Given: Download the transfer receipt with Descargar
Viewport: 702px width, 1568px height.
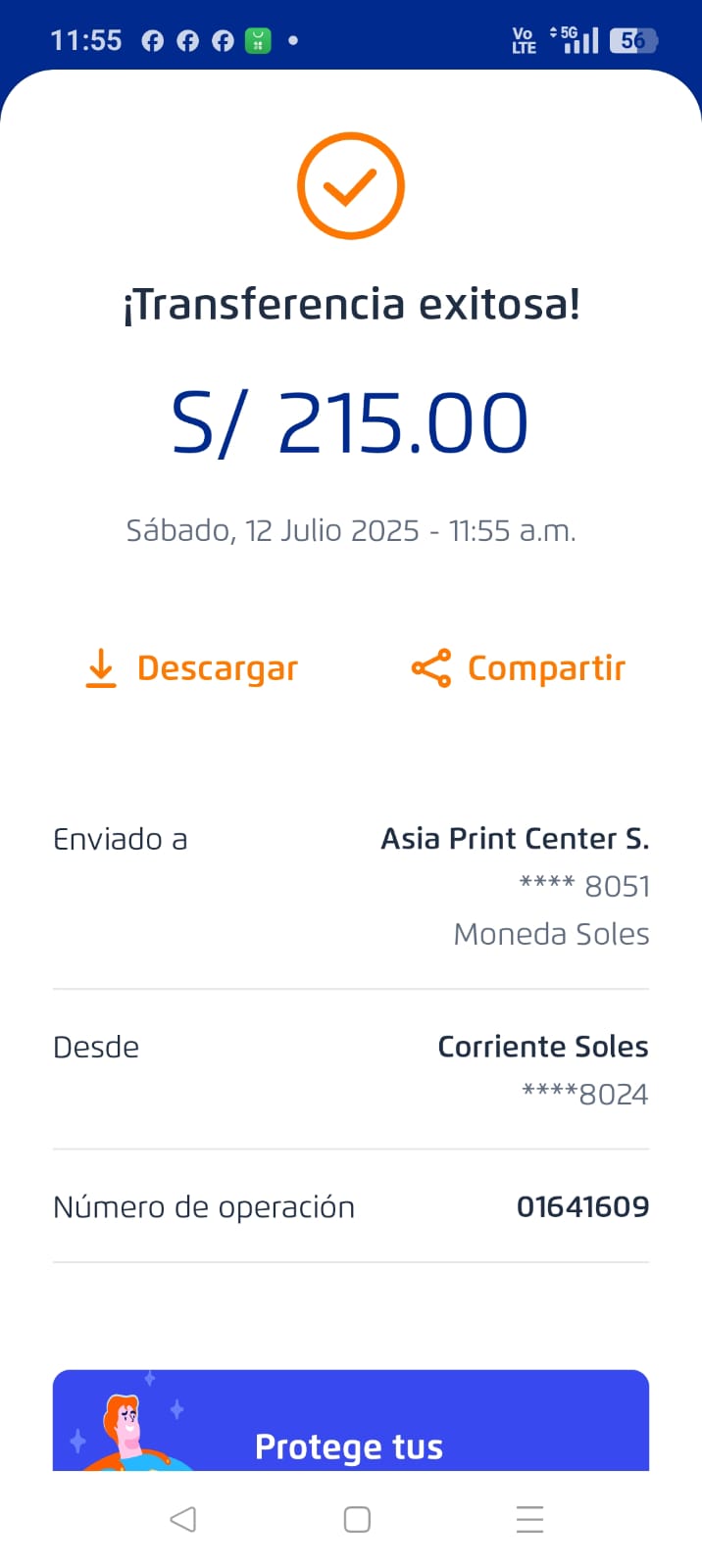Looking at the screenshot, I should point(192,668).
